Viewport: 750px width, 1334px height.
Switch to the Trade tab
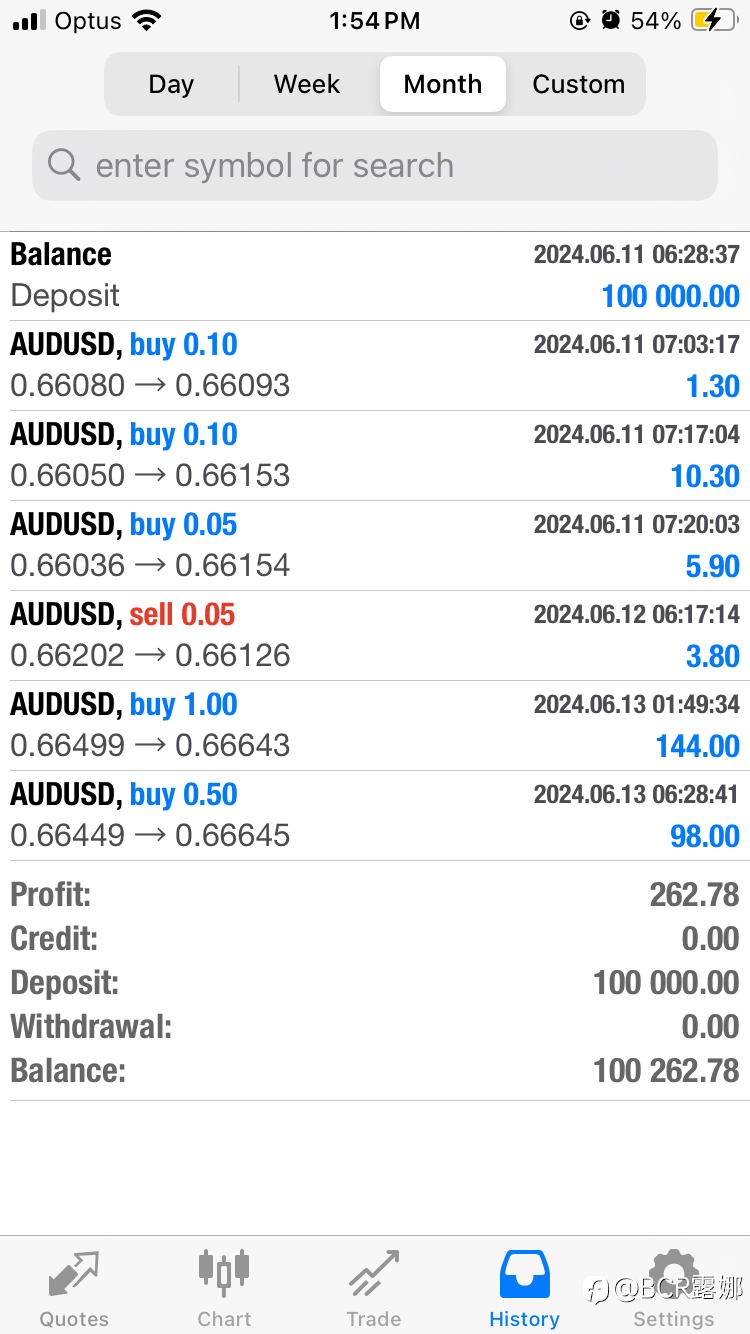coord(374,1287)
